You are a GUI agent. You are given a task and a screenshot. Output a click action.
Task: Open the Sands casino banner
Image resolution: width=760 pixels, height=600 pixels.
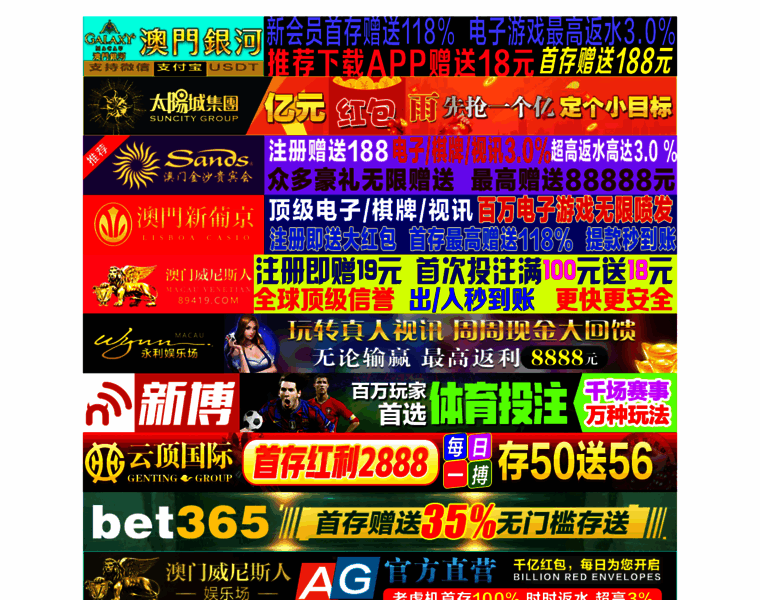point(380,164)
